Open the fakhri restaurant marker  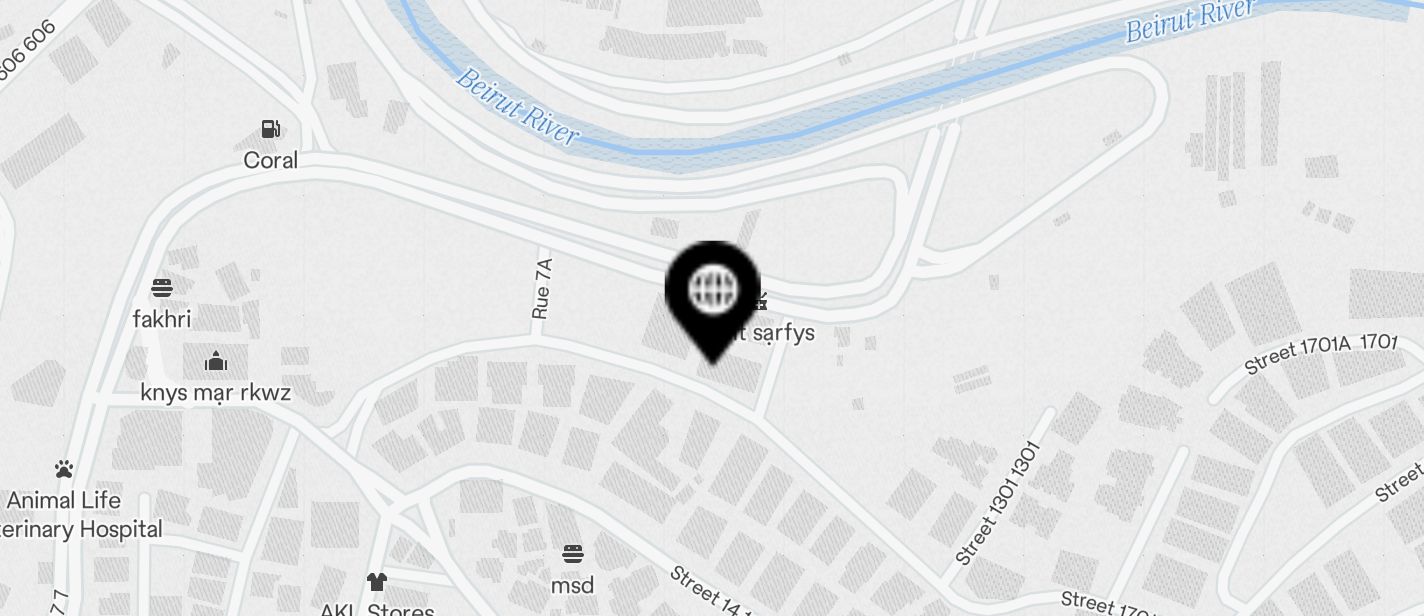coord(162,288)
